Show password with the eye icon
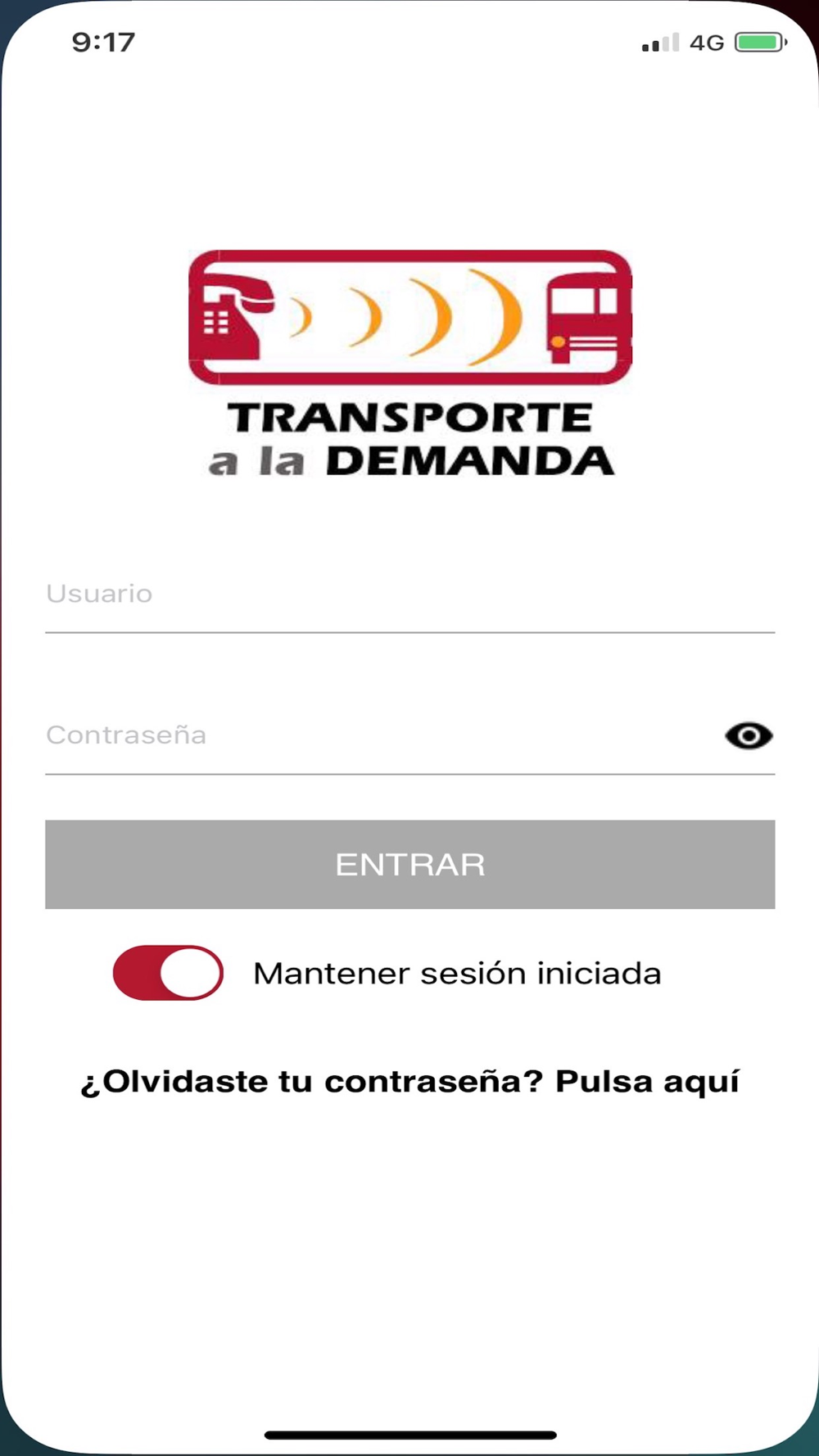 [x=749, y=735]
